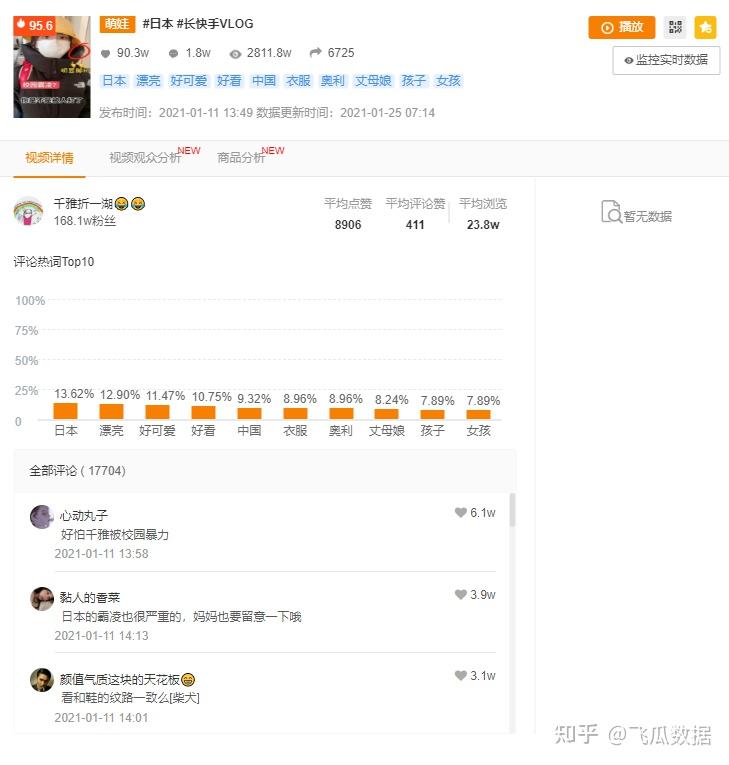Open the 监控实时数据 monitor button

pyautogui.click(x=666, y=60)
